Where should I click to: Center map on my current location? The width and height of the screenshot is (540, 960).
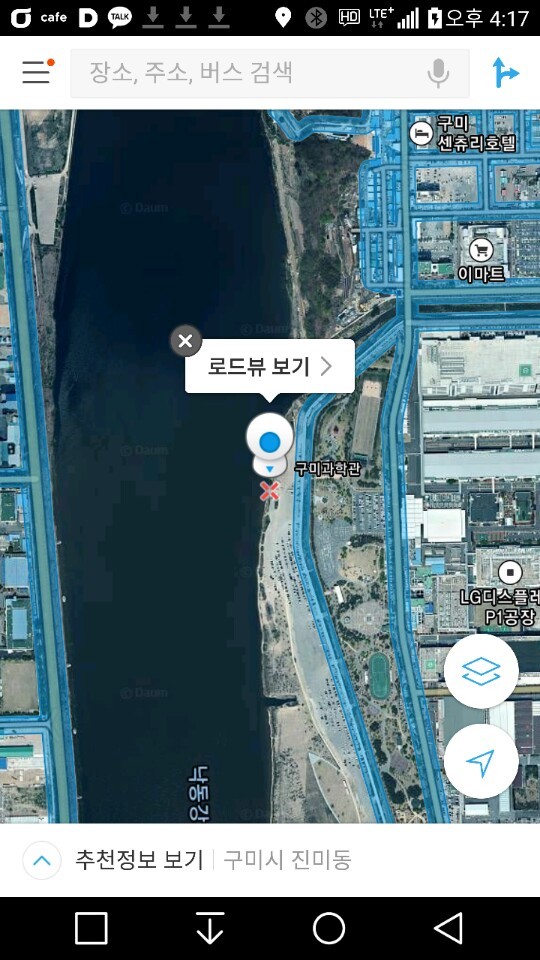pyautogui.click(x=481, y=762)
